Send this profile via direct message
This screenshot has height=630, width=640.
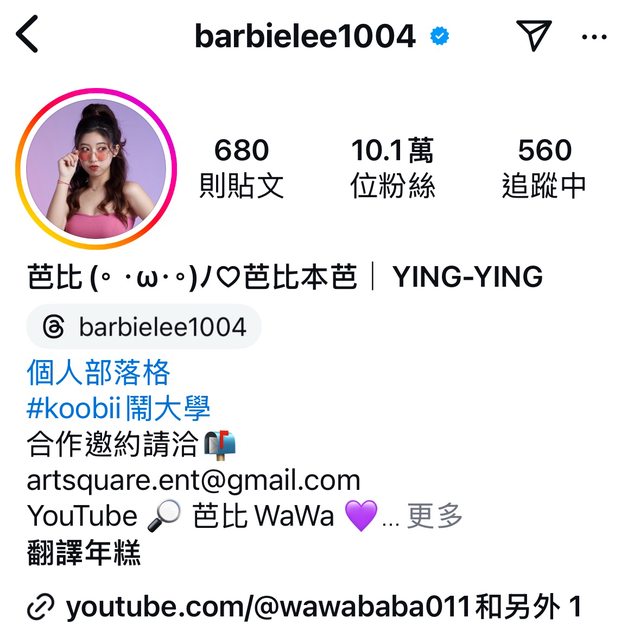[x=535, y=37]
